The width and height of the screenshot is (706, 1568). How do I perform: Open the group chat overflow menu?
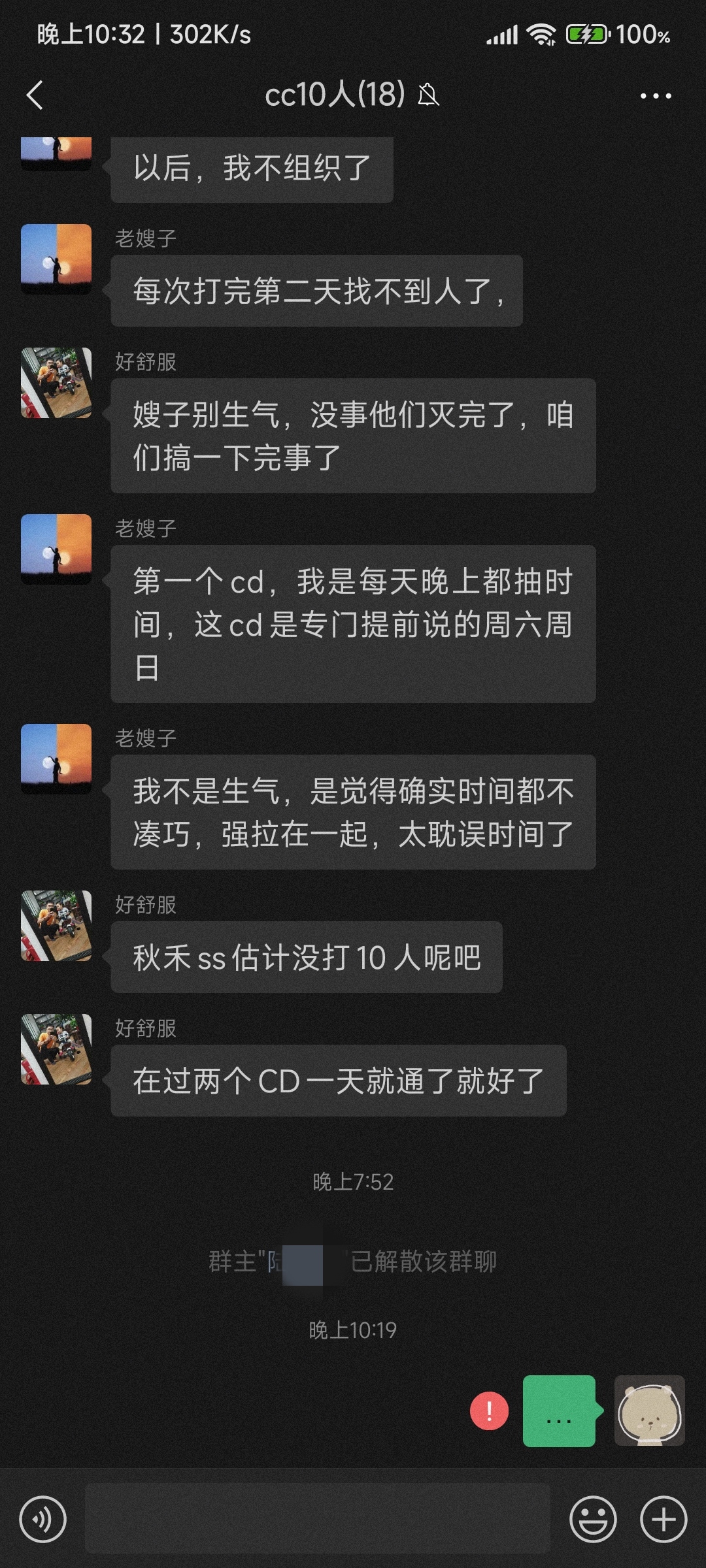tap(655, 96)
